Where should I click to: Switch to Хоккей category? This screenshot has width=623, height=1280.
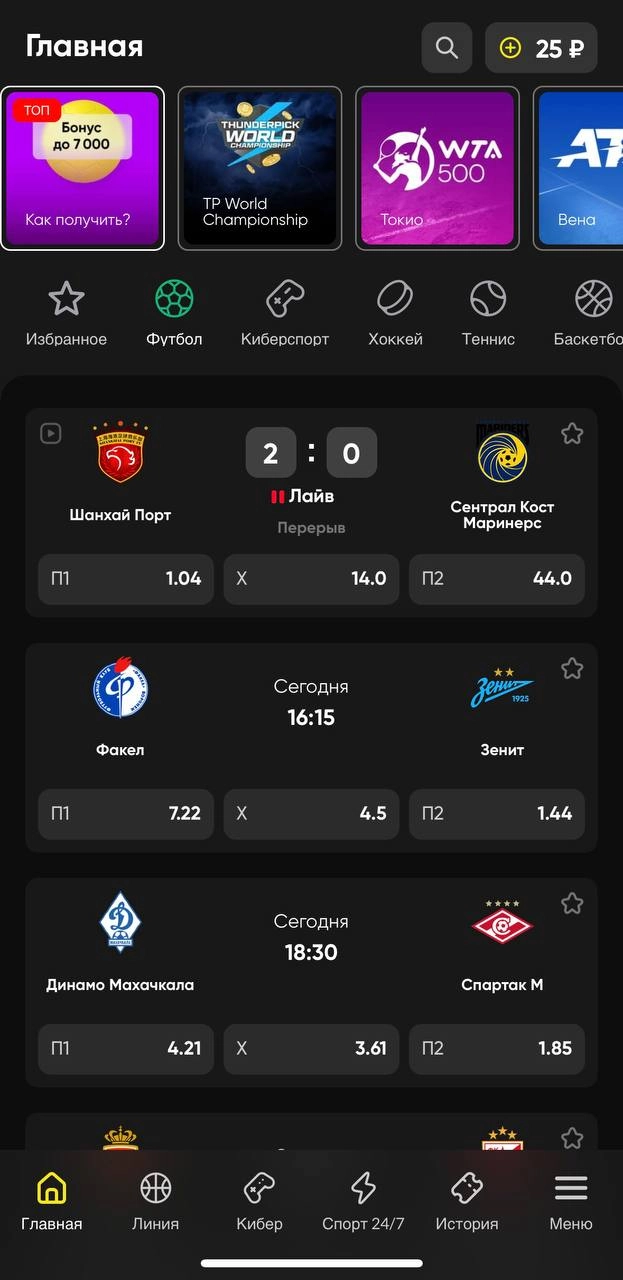point(395,314)
